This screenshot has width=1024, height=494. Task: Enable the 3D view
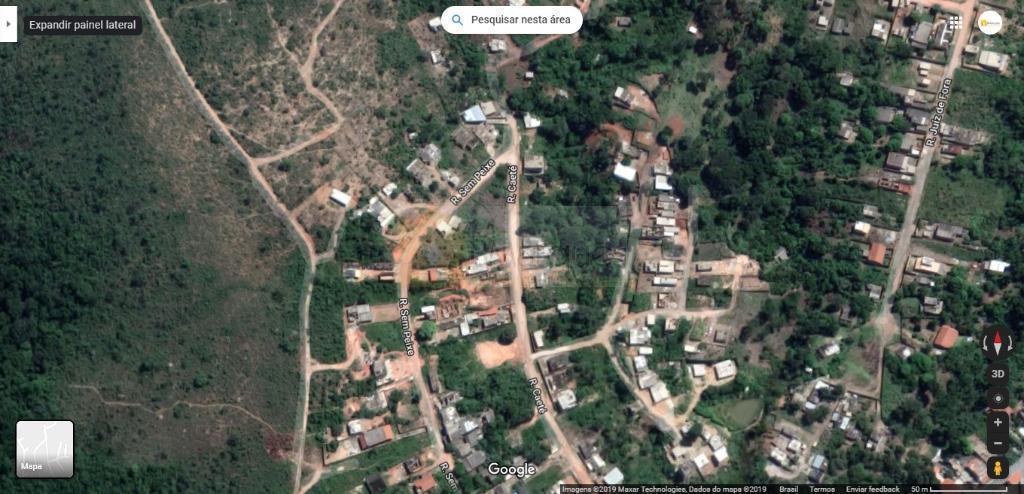(997, 373)
